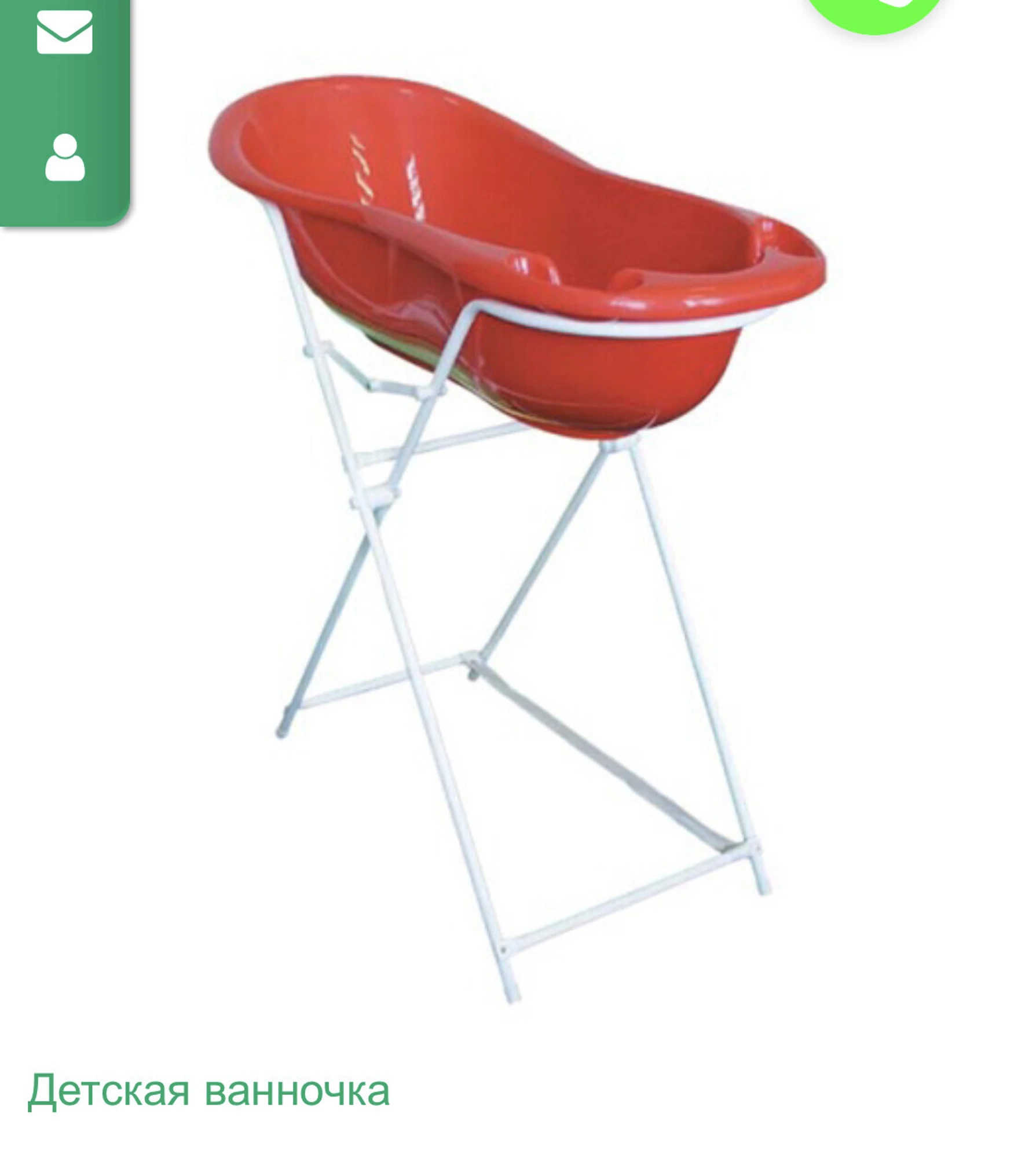Tap the green round call button
This screenshot has width=1036, height=1158.
[874, 12]
